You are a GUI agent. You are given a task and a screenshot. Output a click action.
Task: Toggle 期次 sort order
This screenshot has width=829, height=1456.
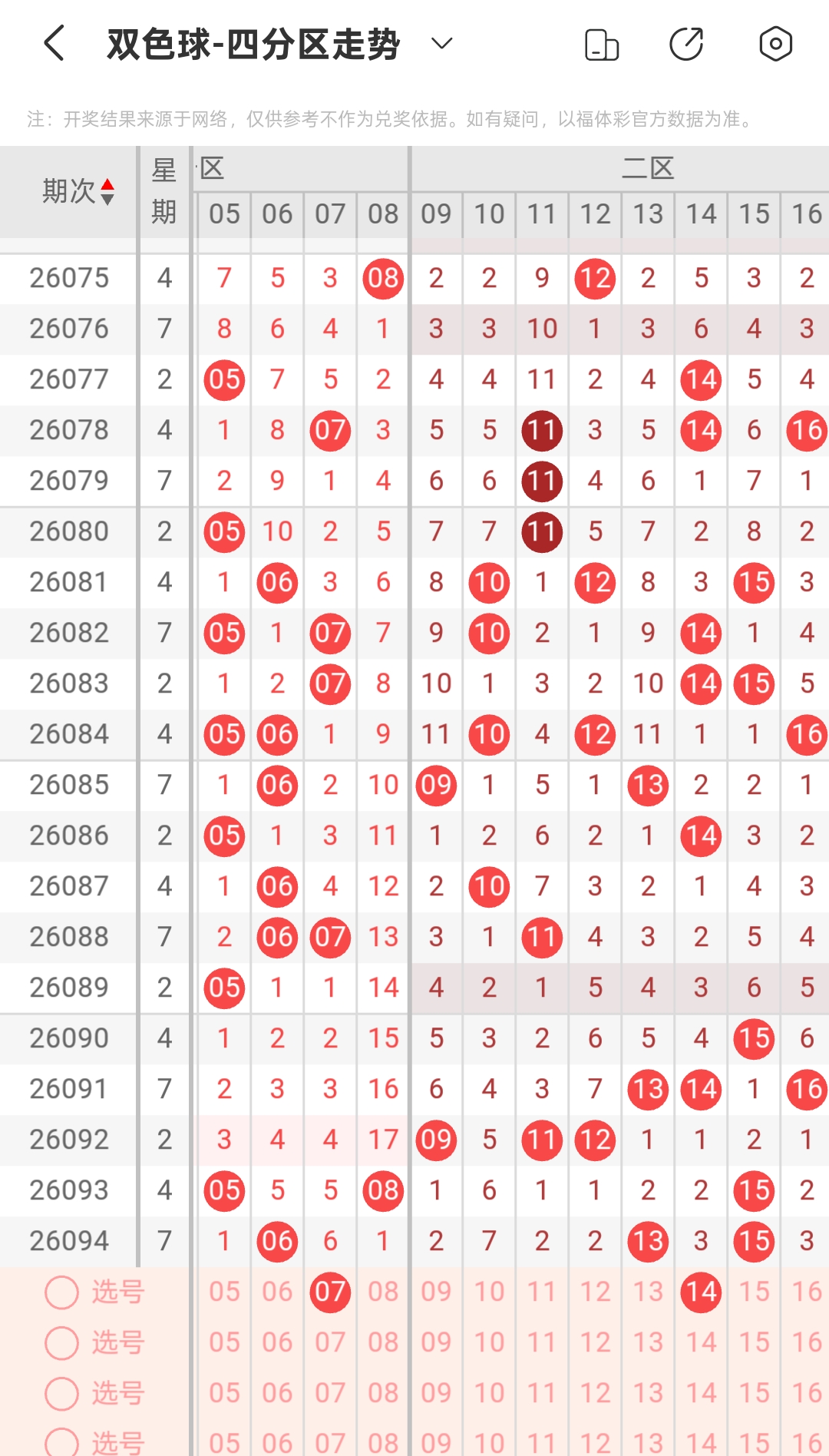tap(78, 191)
